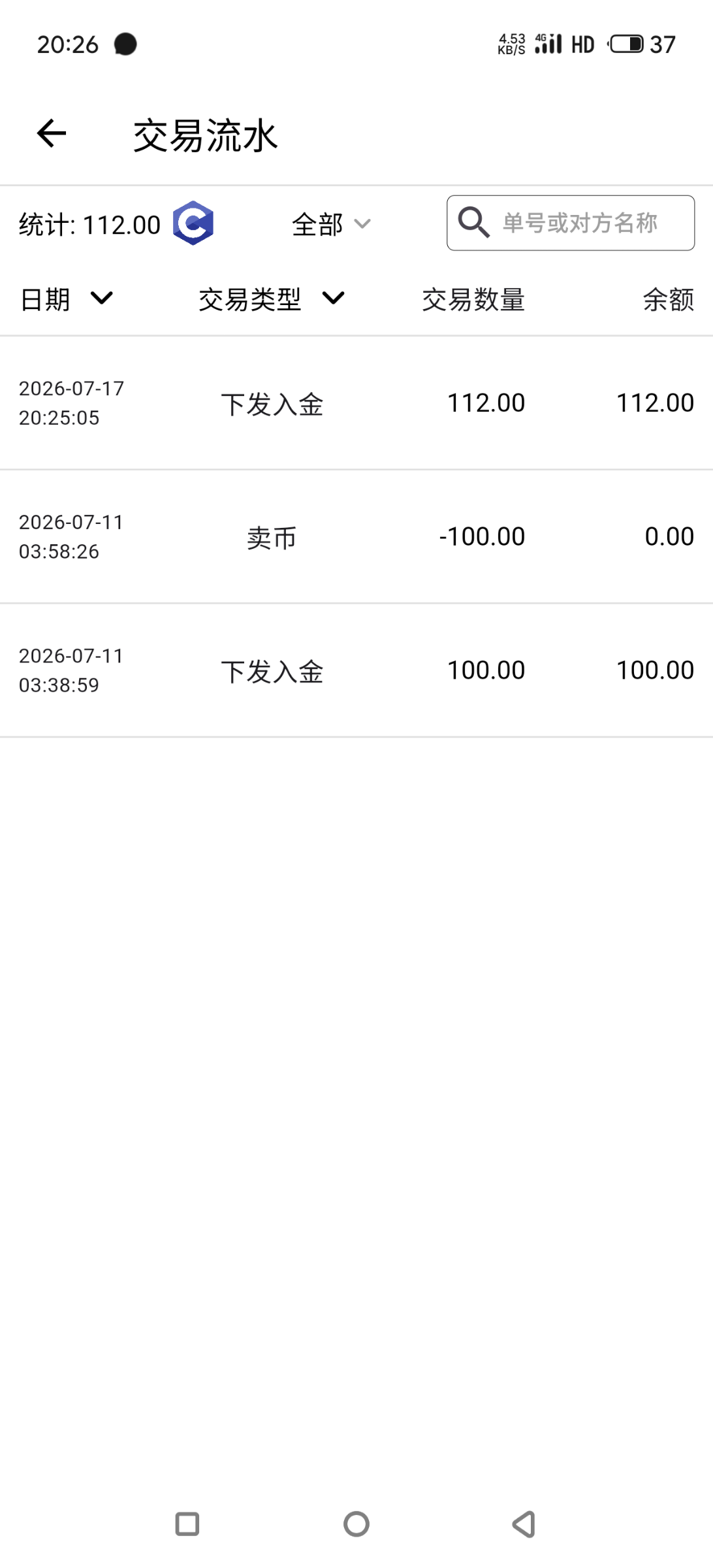Screen dimensions: 713x1568
Task: Expand the 交易类型 filter
Action: tap(272, 299)
